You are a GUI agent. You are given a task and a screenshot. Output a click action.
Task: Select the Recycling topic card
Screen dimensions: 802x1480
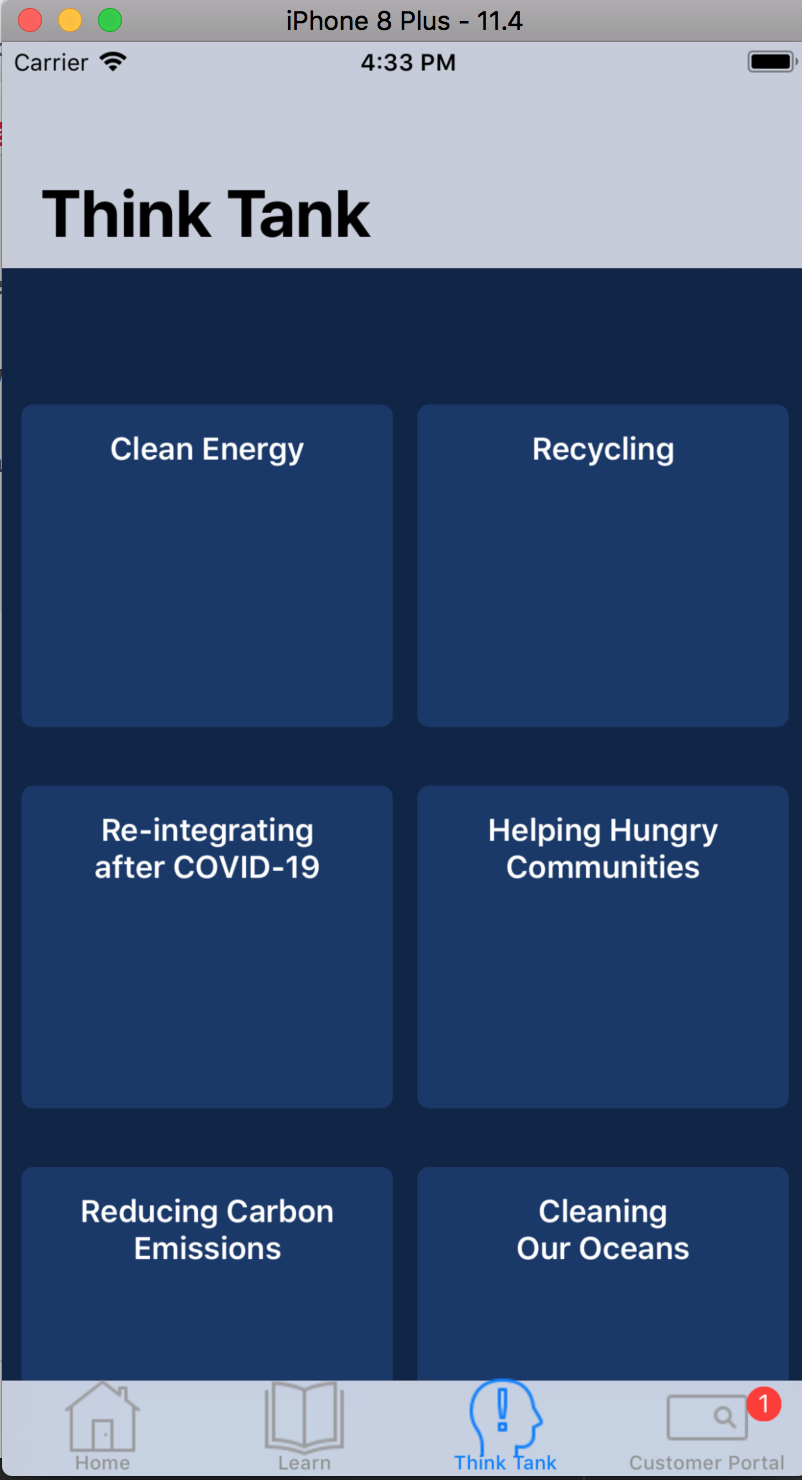[x=603, y=565]
